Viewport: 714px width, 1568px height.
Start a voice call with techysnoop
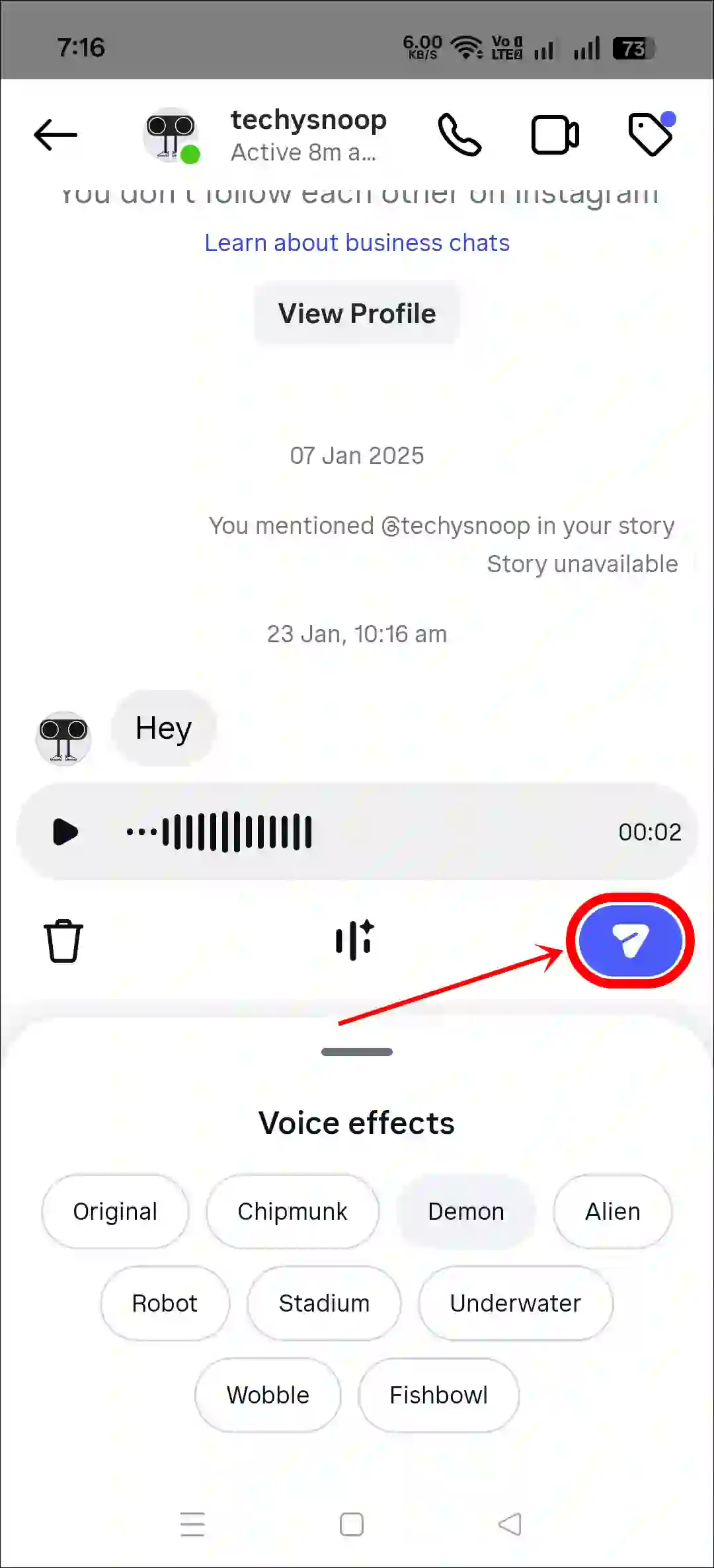point(461,135)
